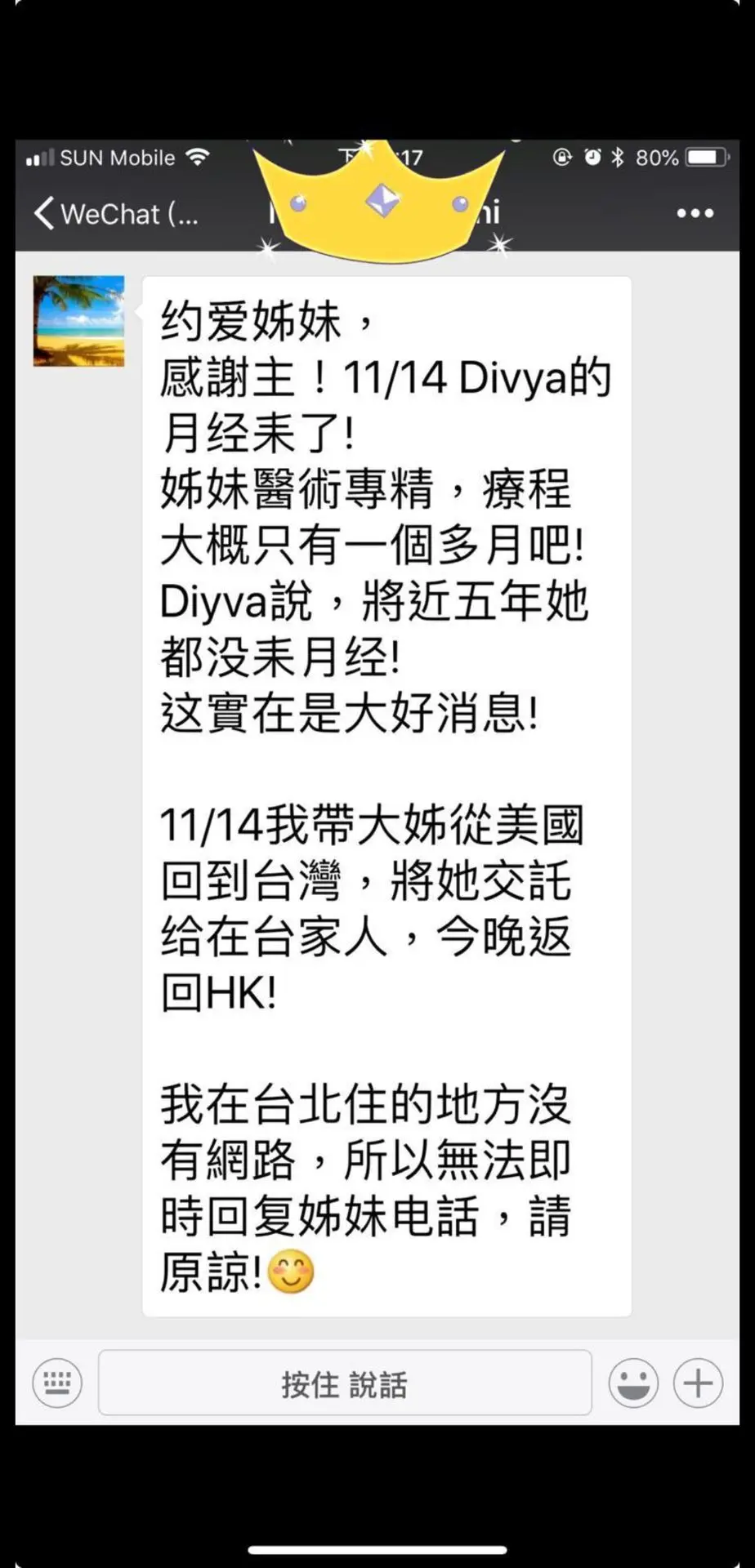Open the plus attachments menu
755x1568 pixels.
pyautogui.click(x=698, y=1383)
